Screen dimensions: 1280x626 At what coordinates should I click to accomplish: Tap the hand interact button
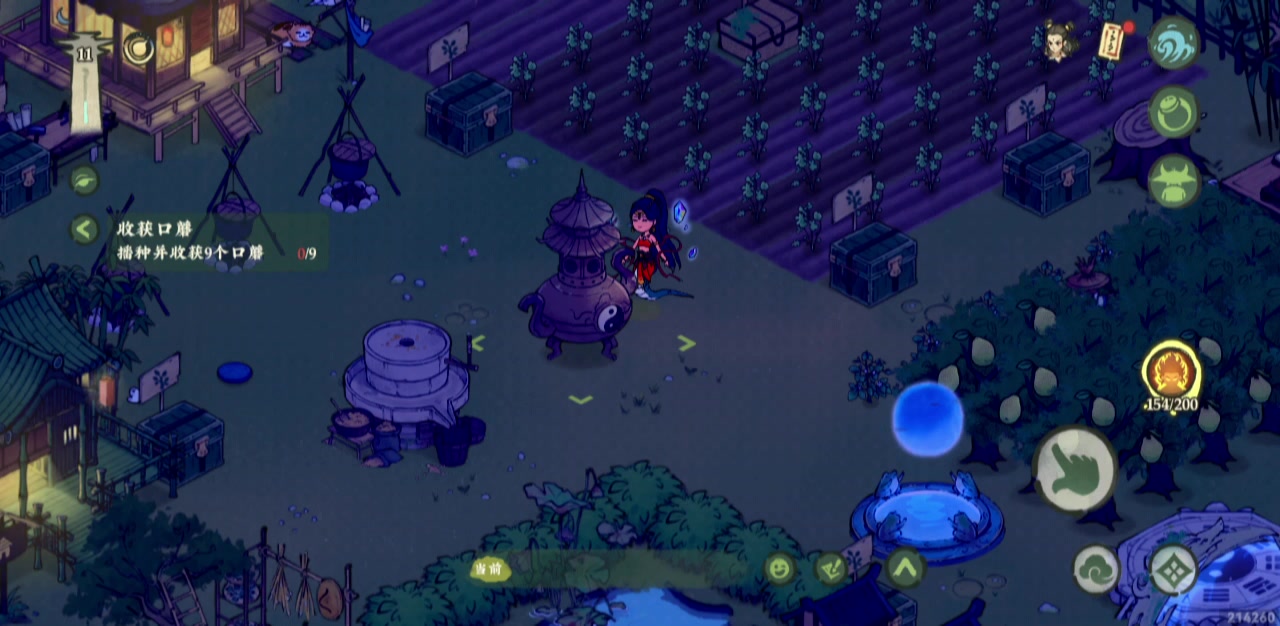coord(1075,470)
